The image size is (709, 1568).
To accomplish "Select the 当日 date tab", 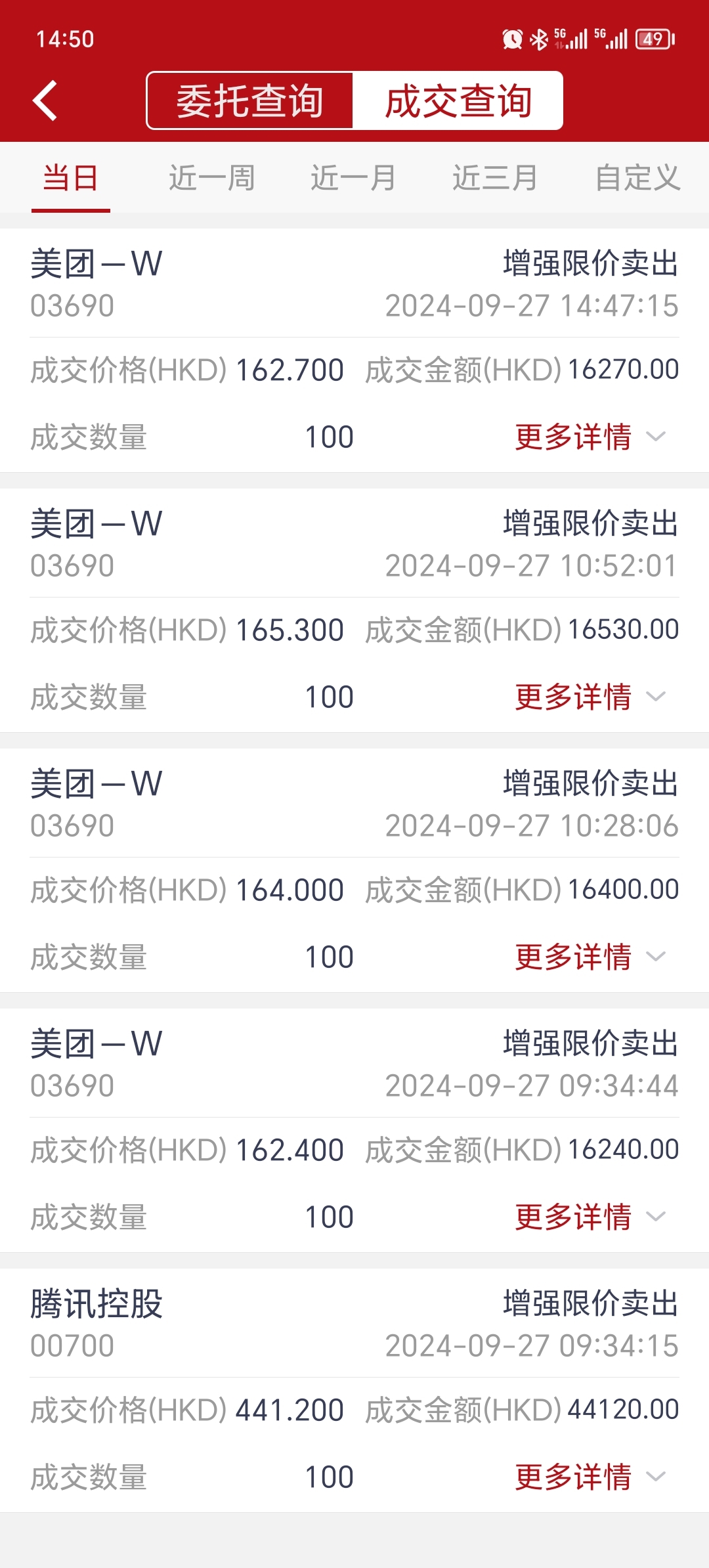I will (x=71, y=178).
